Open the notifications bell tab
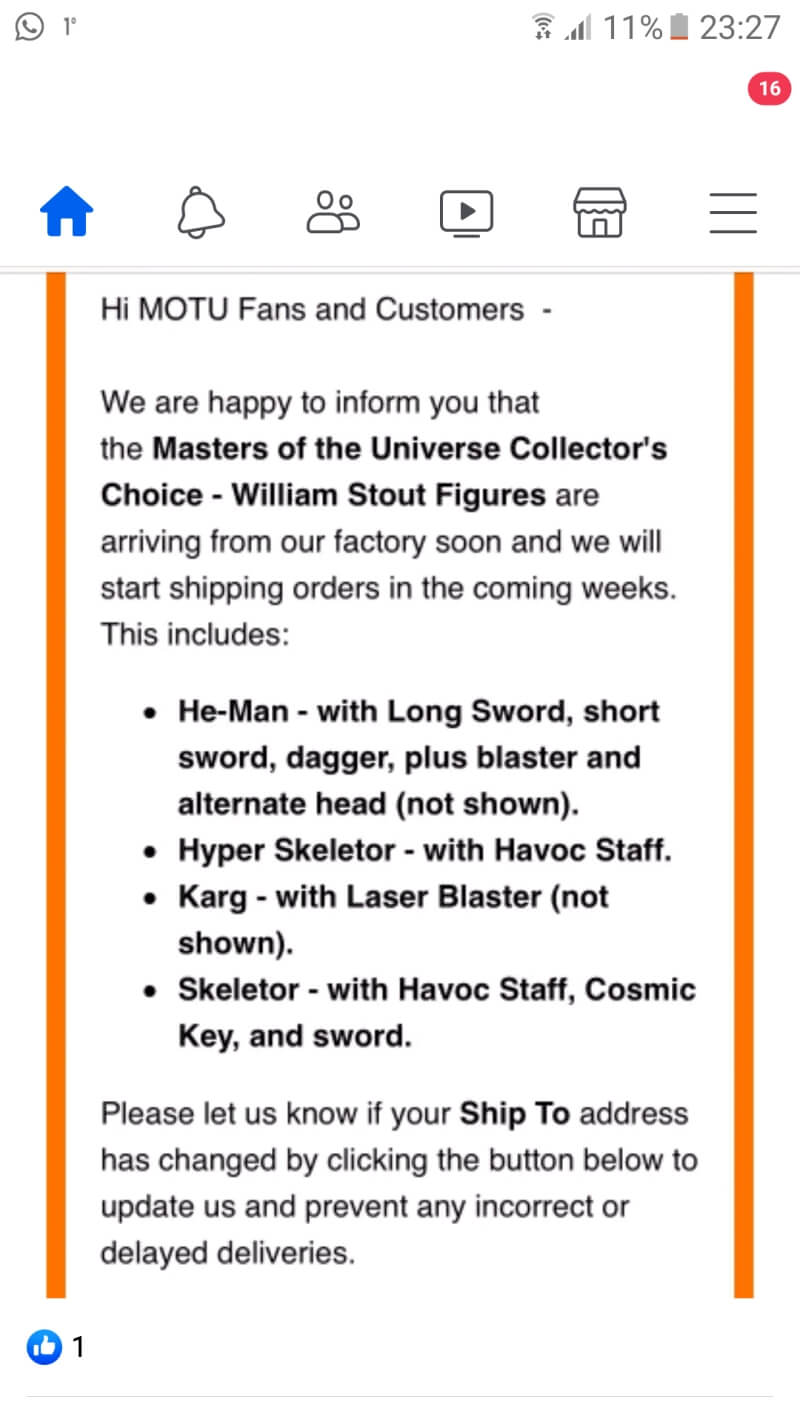 point(200,212)
